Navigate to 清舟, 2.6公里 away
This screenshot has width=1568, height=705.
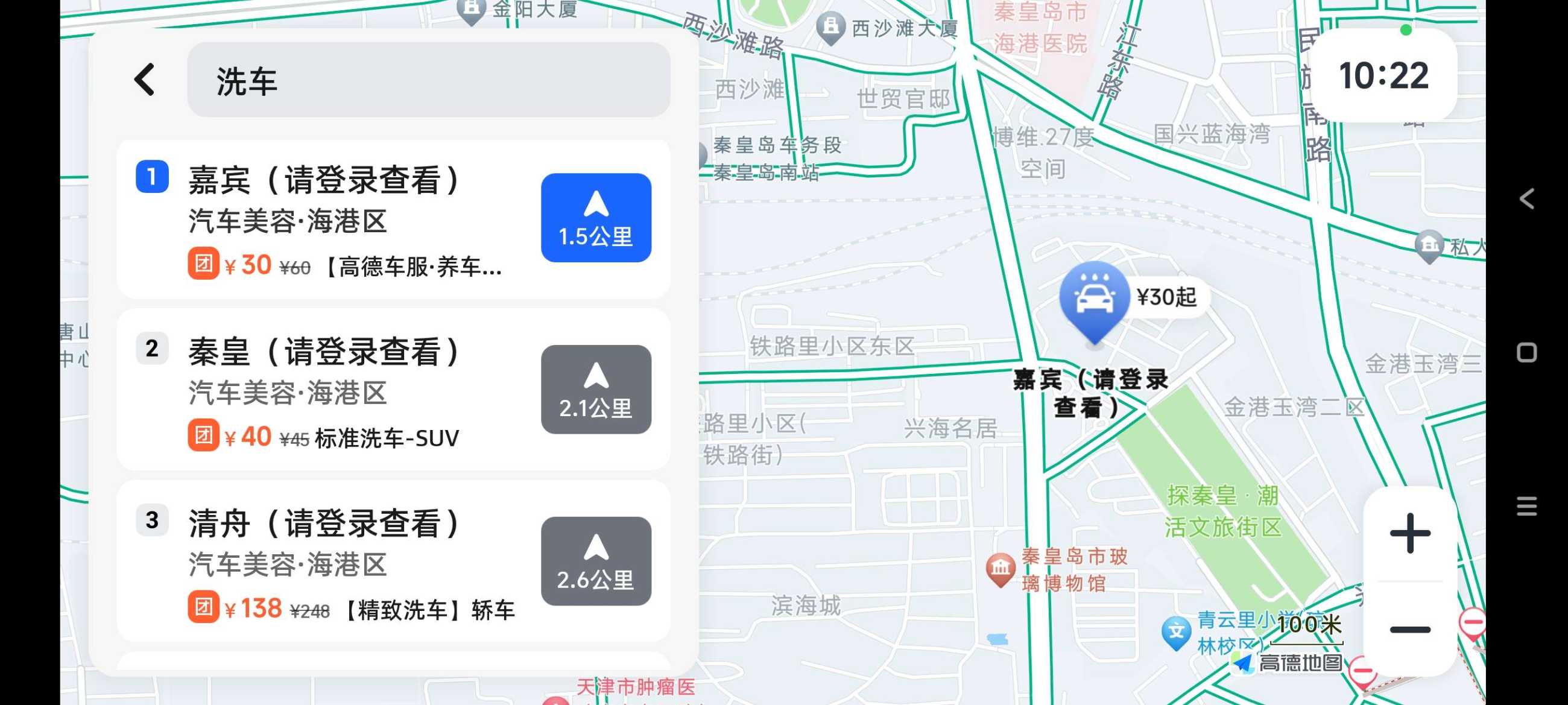pos(595,561)
